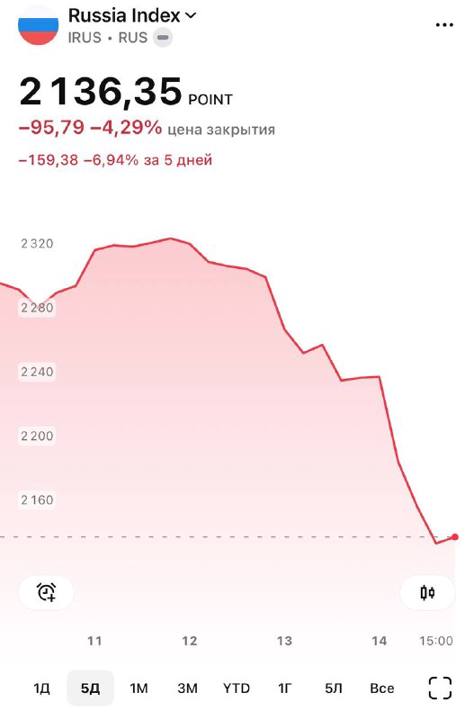Choose the 1Г time range

(285, 688)
